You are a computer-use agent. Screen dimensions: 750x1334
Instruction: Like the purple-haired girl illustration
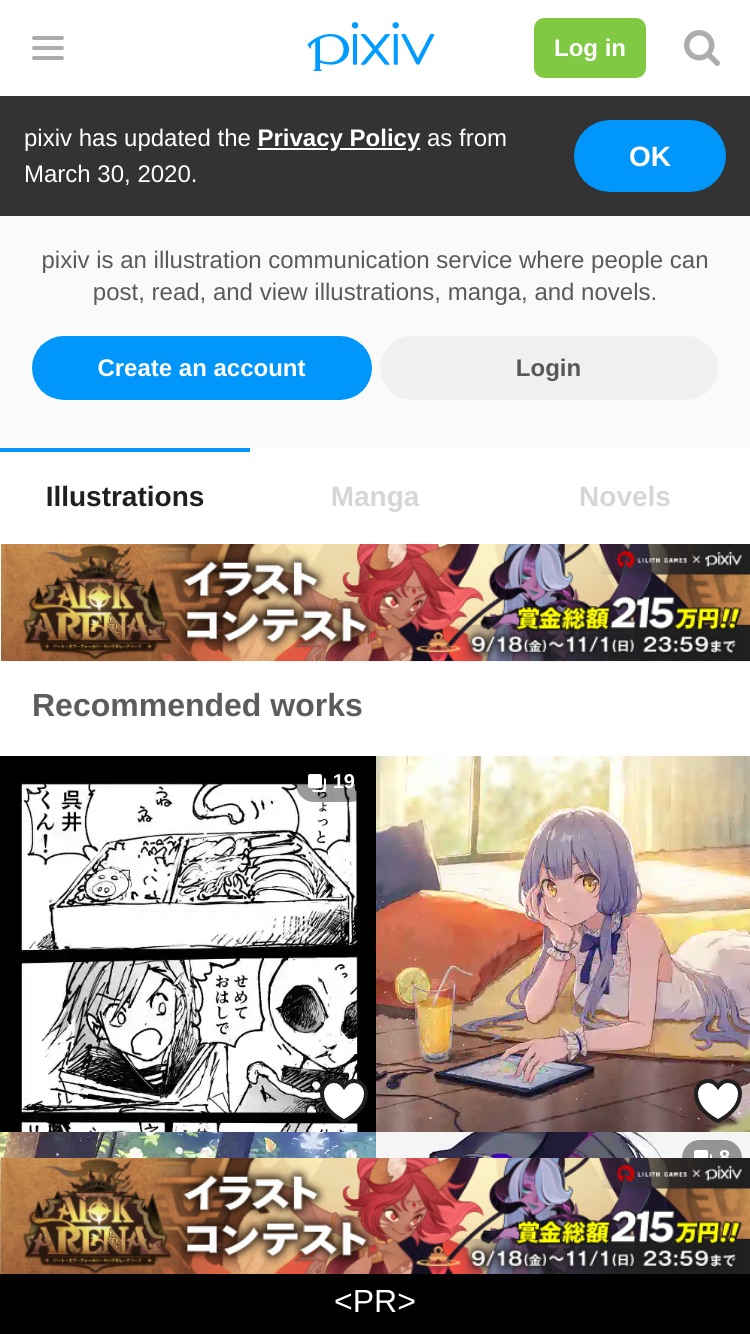click(718, 1100)
